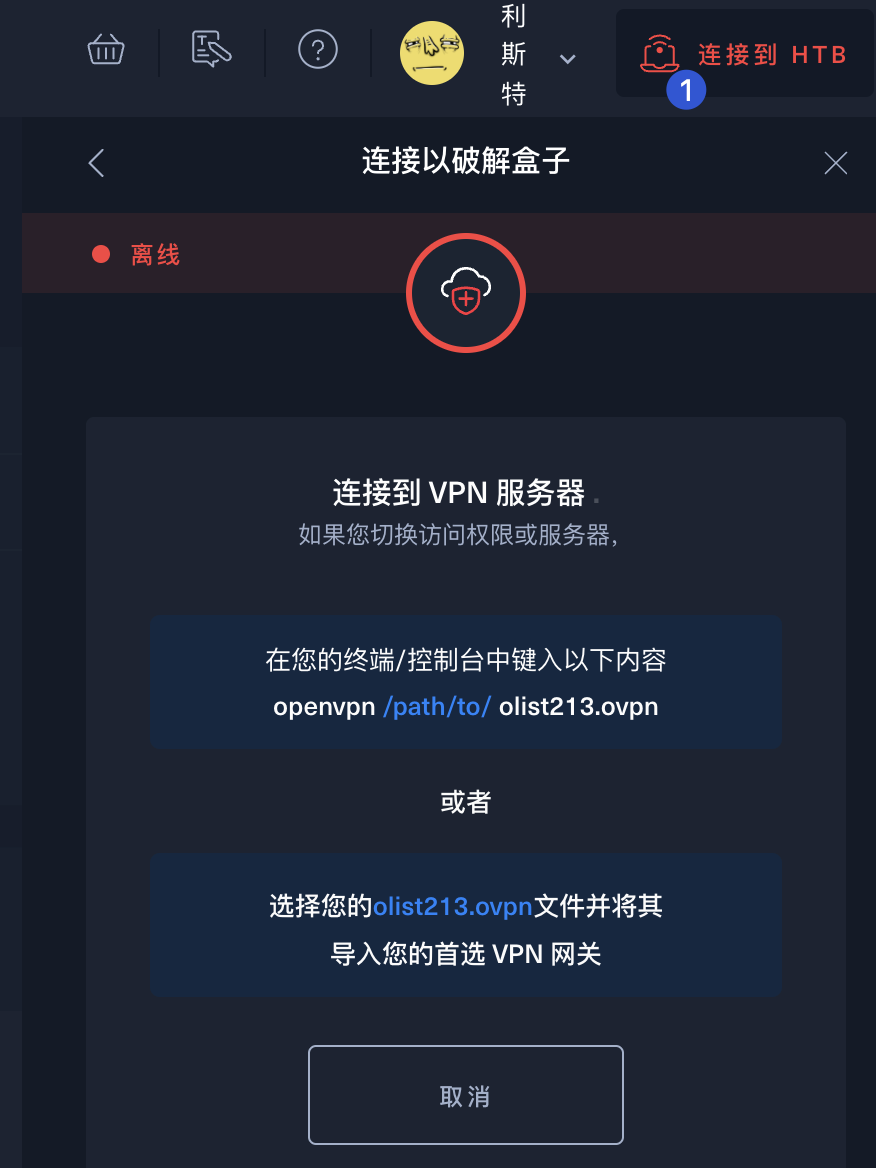Tap the 取消 button
Image resolution: width=876 pixels, height=1168 pixels.
pyautogui.click(x=465, y=1095)
